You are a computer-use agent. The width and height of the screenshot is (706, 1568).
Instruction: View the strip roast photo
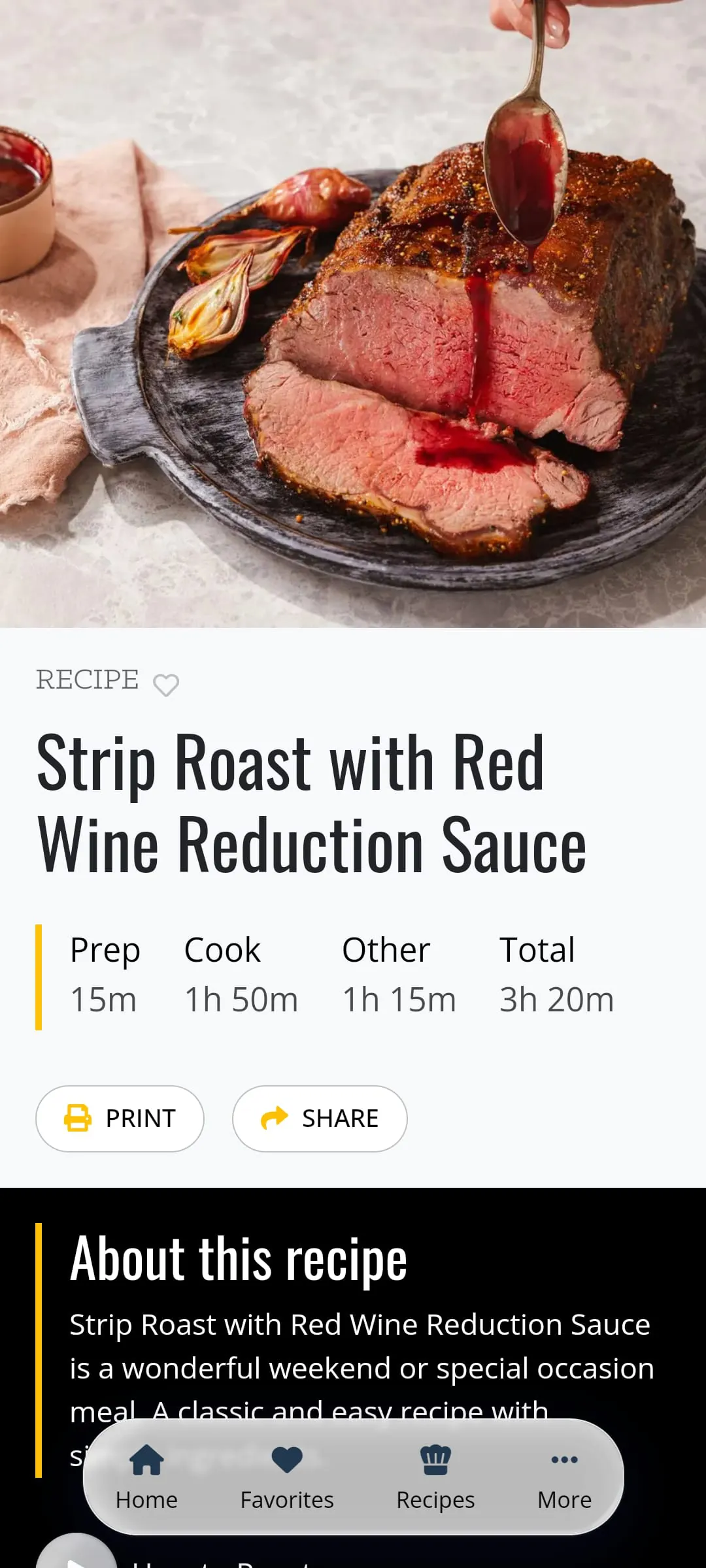(x=353, y=314)
